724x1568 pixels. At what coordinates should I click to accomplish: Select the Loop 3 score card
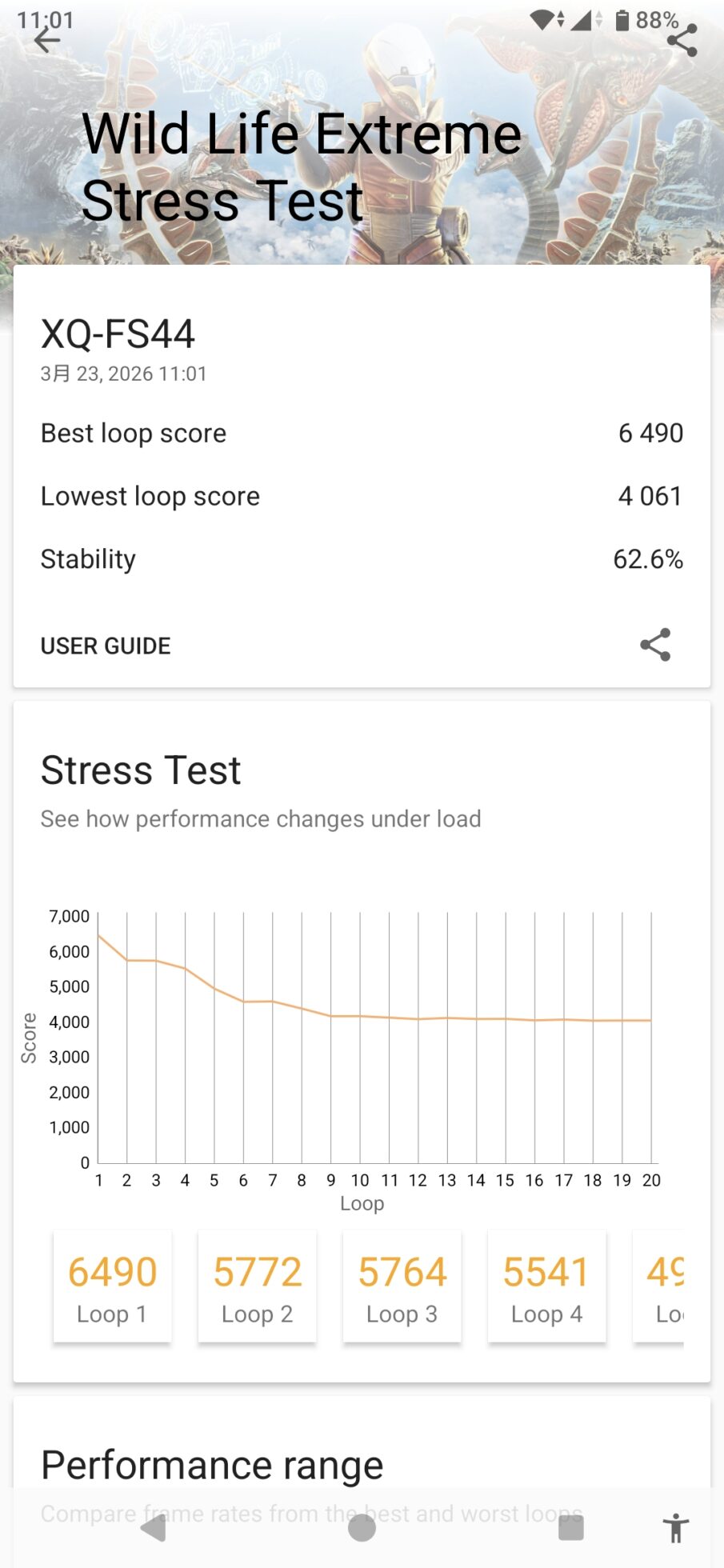pyautogui.click(x=402, y=1286)
